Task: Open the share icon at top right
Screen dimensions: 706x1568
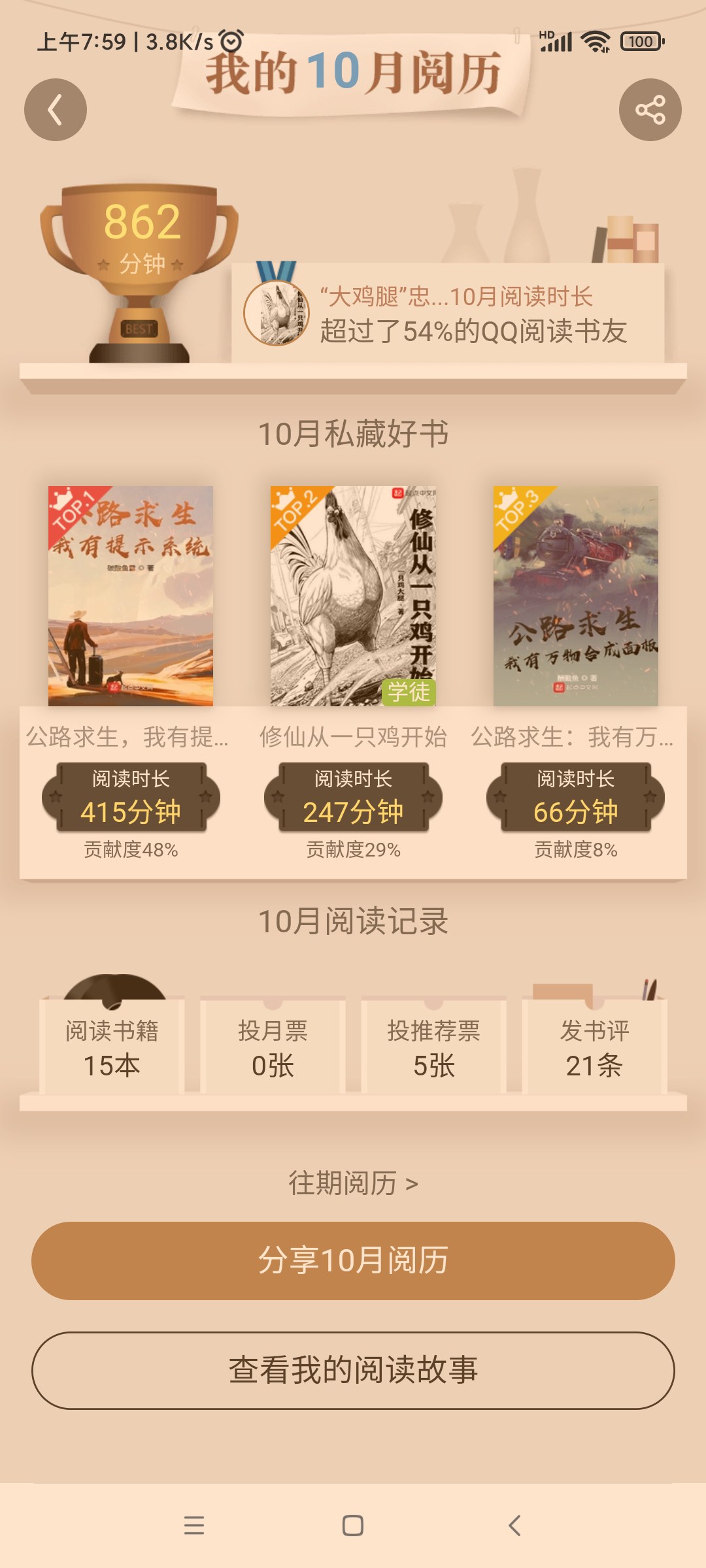Action: tap(650, 110)
